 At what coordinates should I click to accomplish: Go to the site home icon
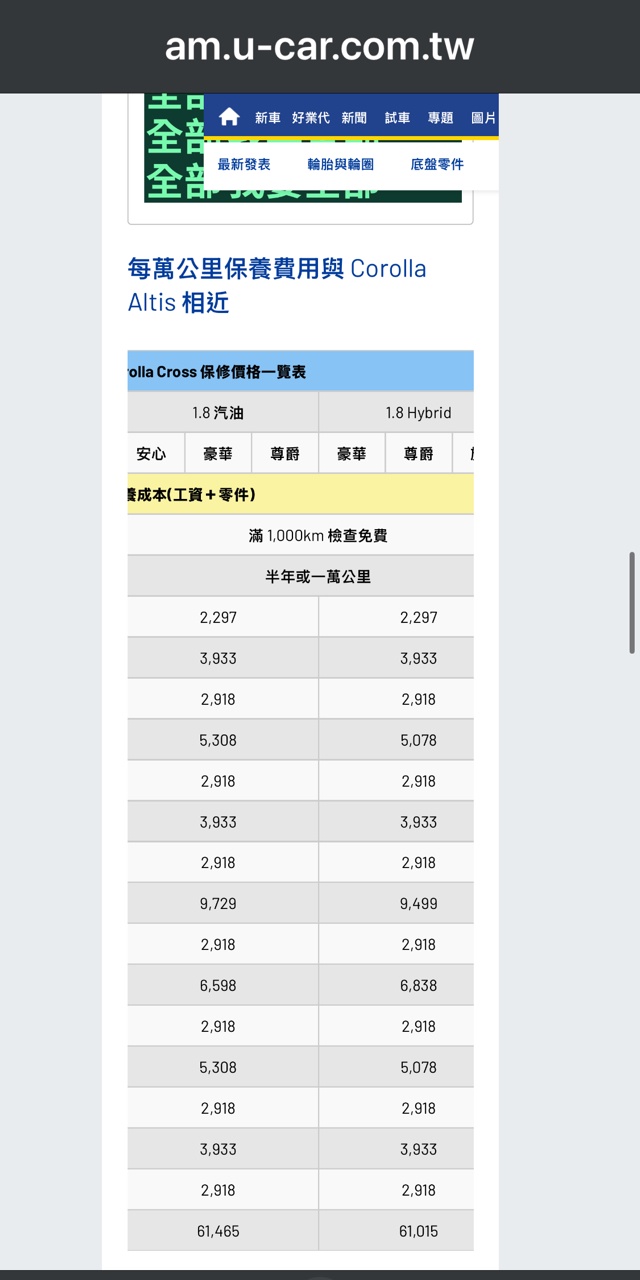click(x=229, y=117)
